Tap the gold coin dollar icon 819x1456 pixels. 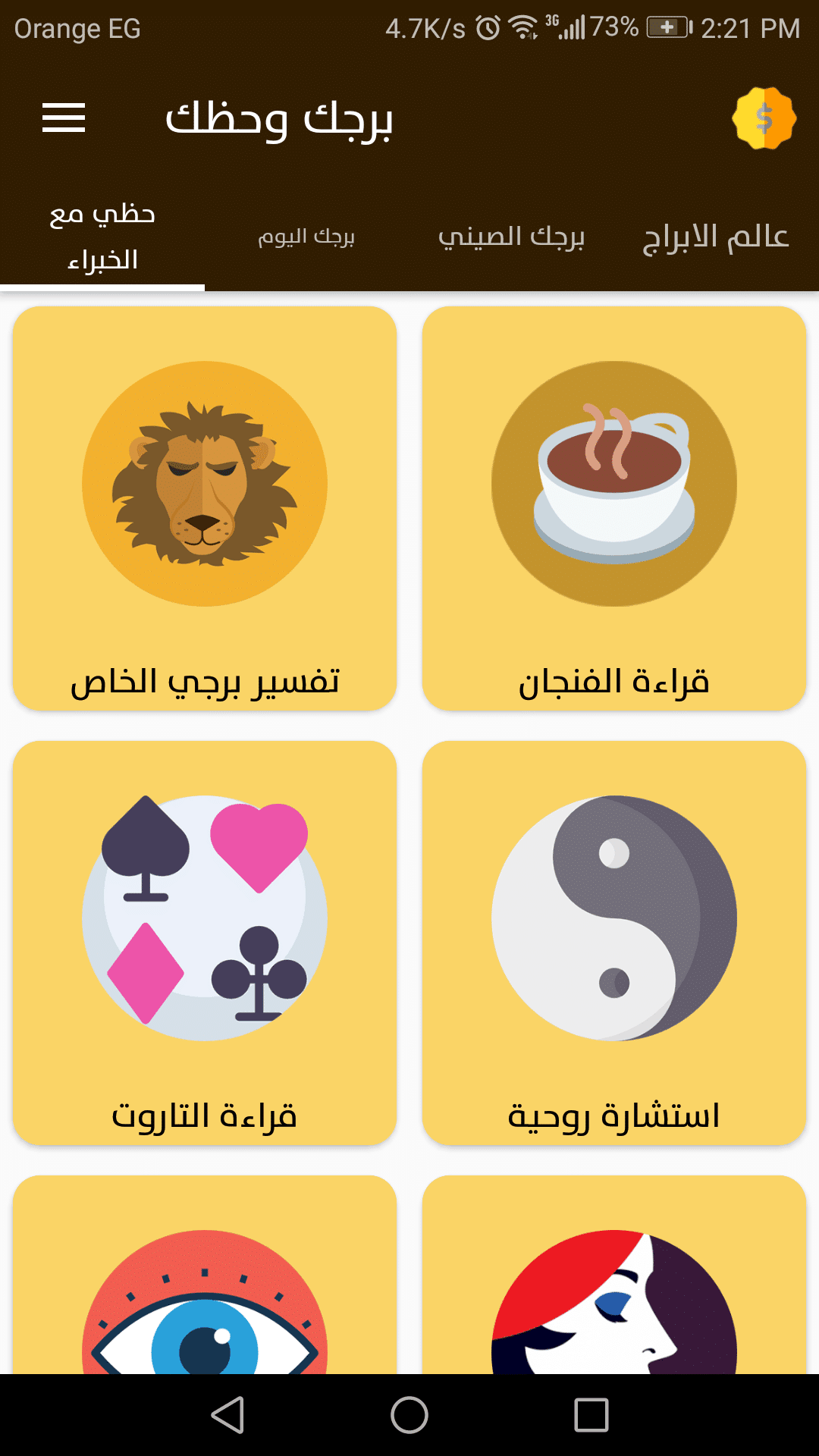click(x=764, y=118)
